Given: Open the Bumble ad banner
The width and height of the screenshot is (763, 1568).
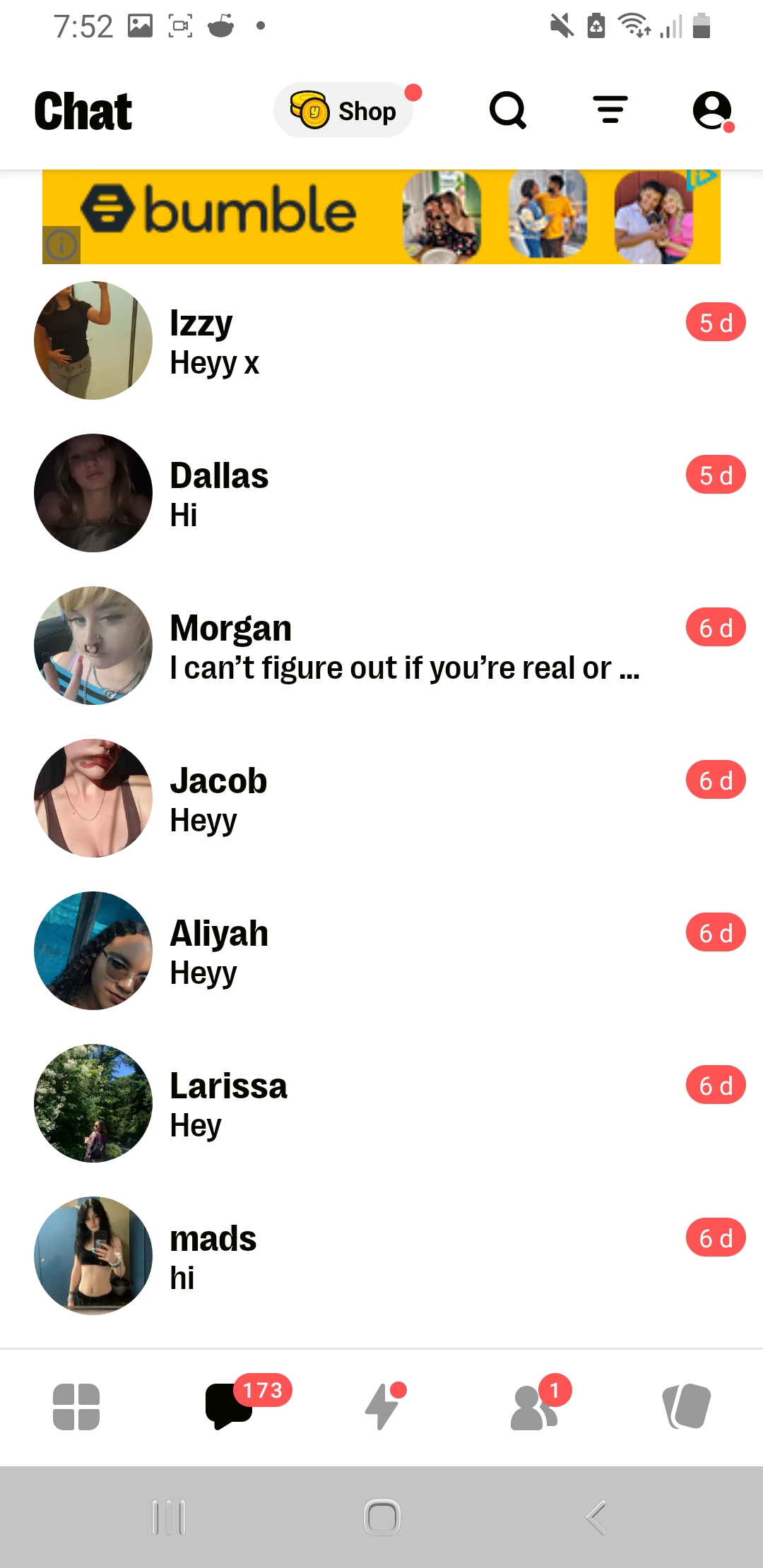Looking at the screenshot, I should pyautogui.click(x=381, y=217).
